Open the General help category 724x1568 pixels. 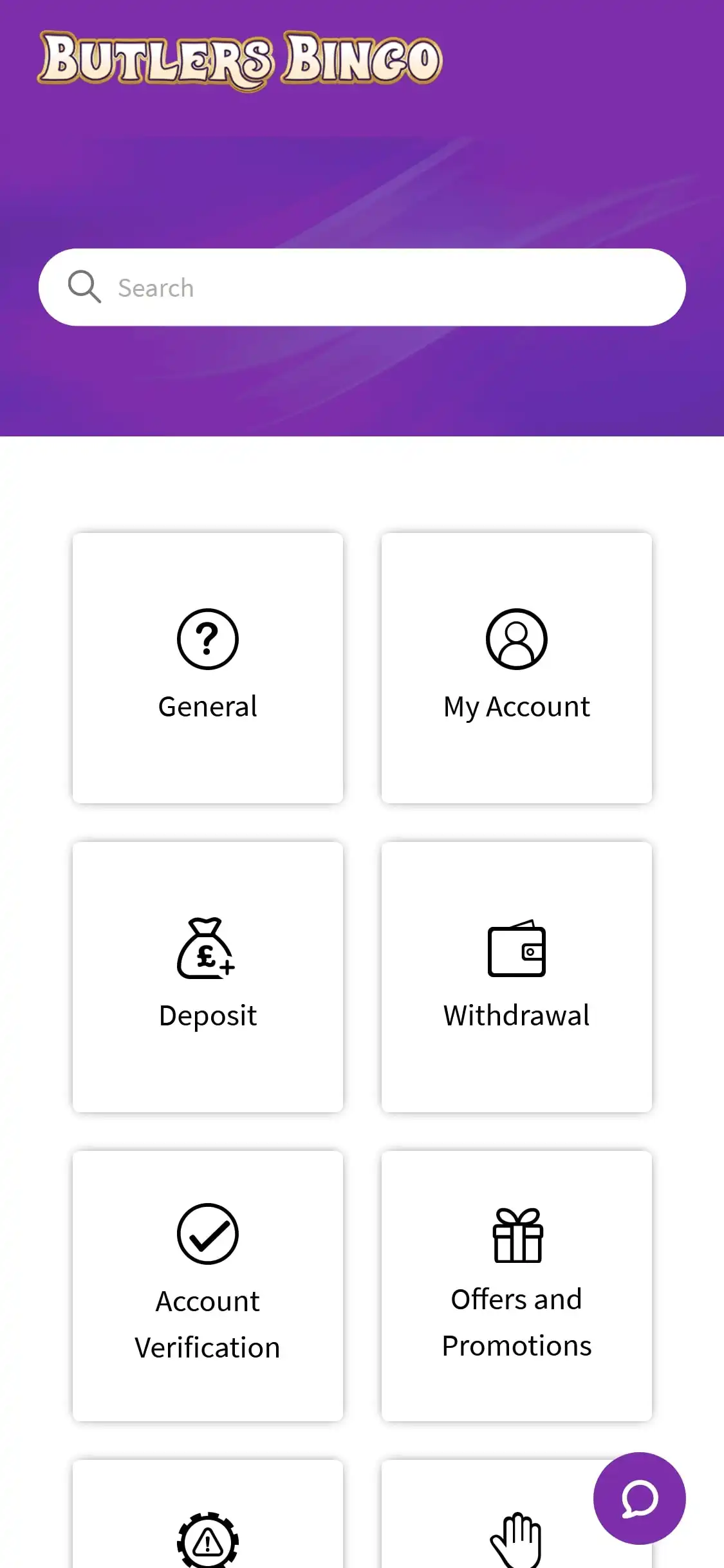click(207, 667)
